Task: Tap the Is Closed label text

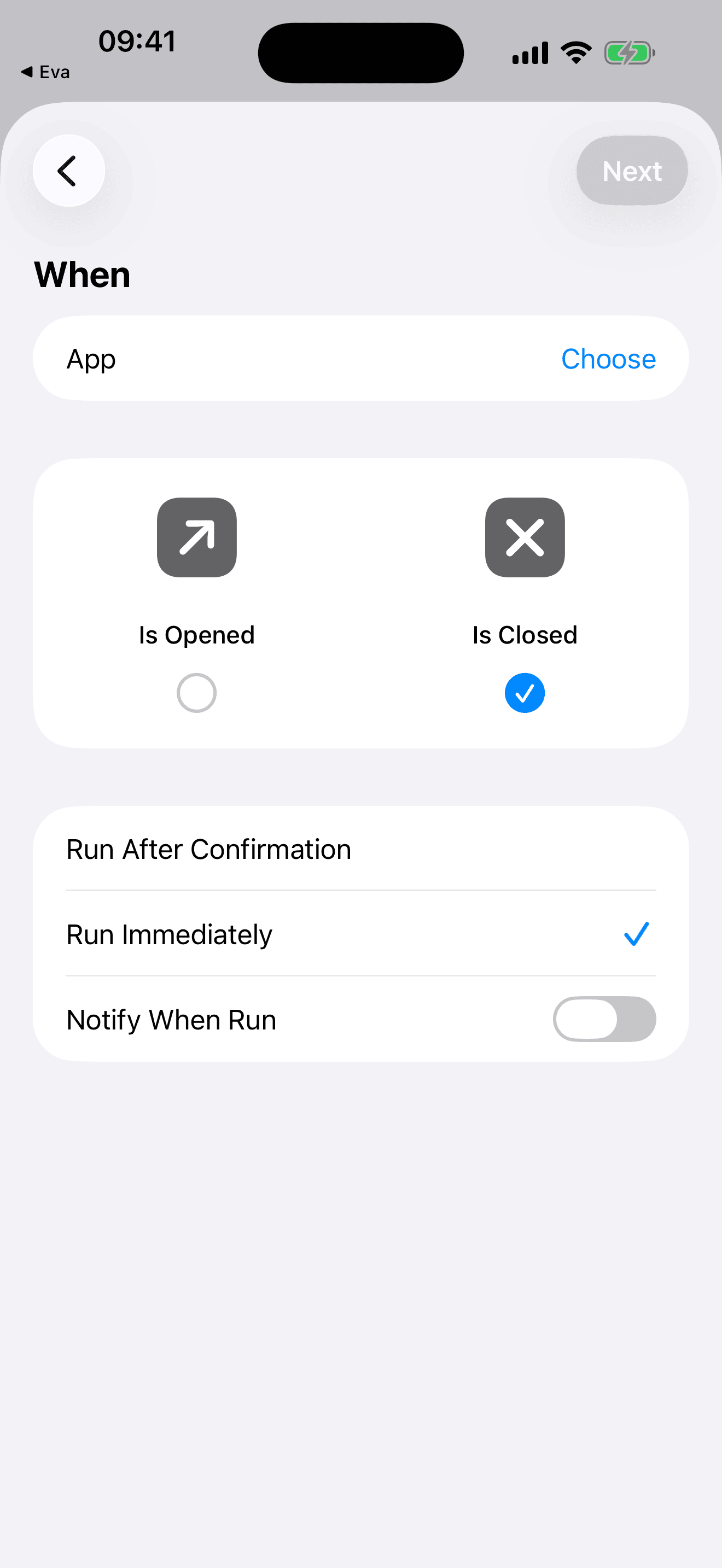Action: pyautogui.click(x=525, y=634)
